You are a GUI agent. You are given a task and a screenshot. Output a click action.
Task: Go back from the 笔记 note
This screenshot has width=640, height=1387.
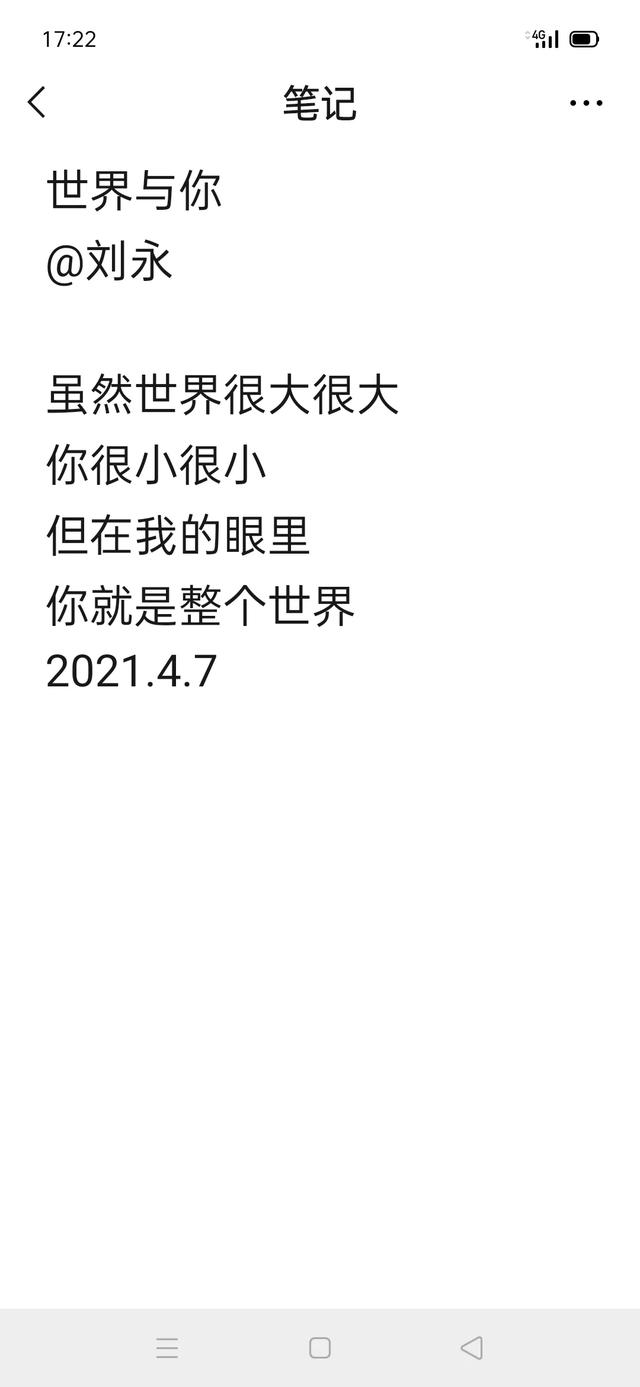click(37, 102)
